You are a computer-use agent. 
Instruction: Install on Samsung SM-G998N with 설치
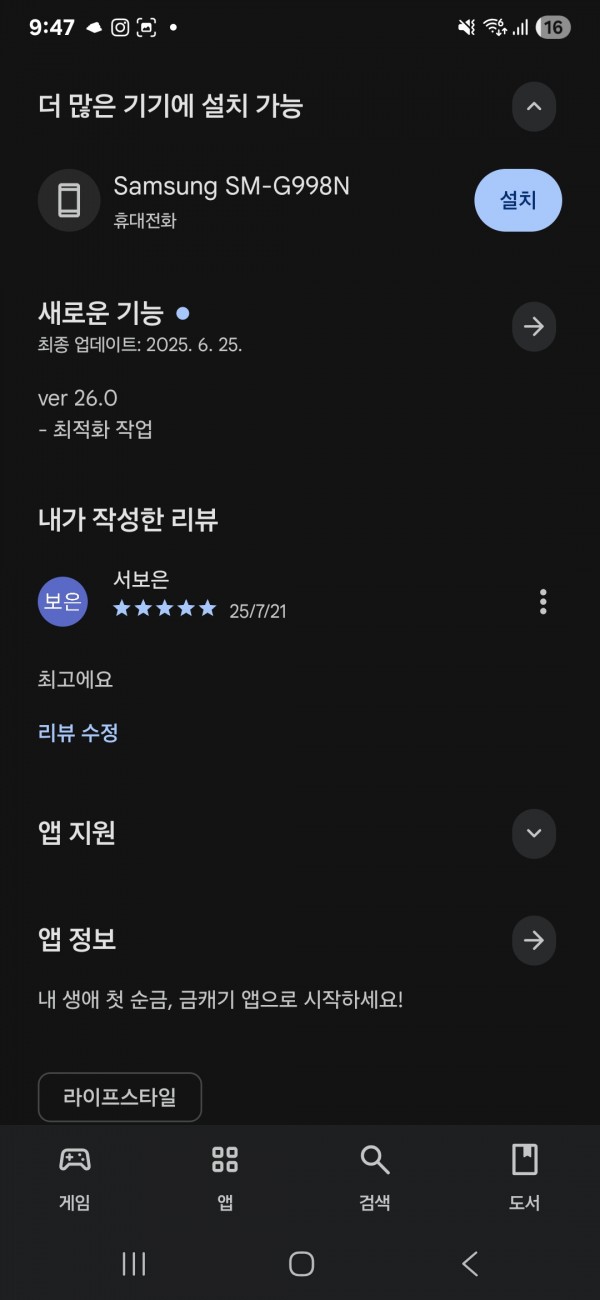click(518, 200)
